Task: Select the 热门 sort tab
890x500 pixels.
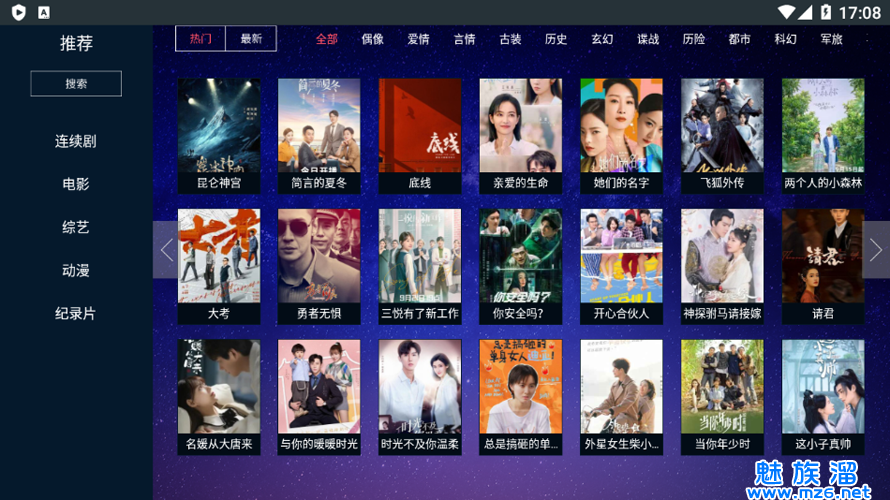Action: pyautogui.click(x=201, y=39)
